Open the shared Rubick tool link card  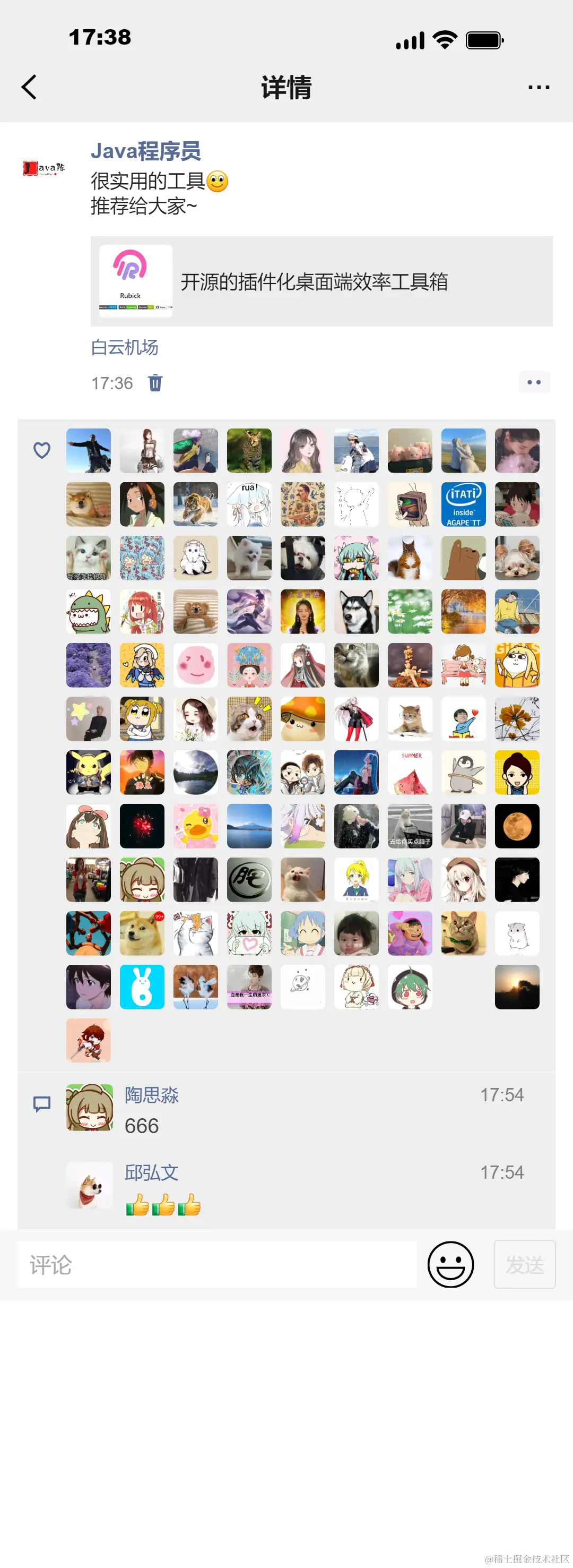tap(321, 281)
